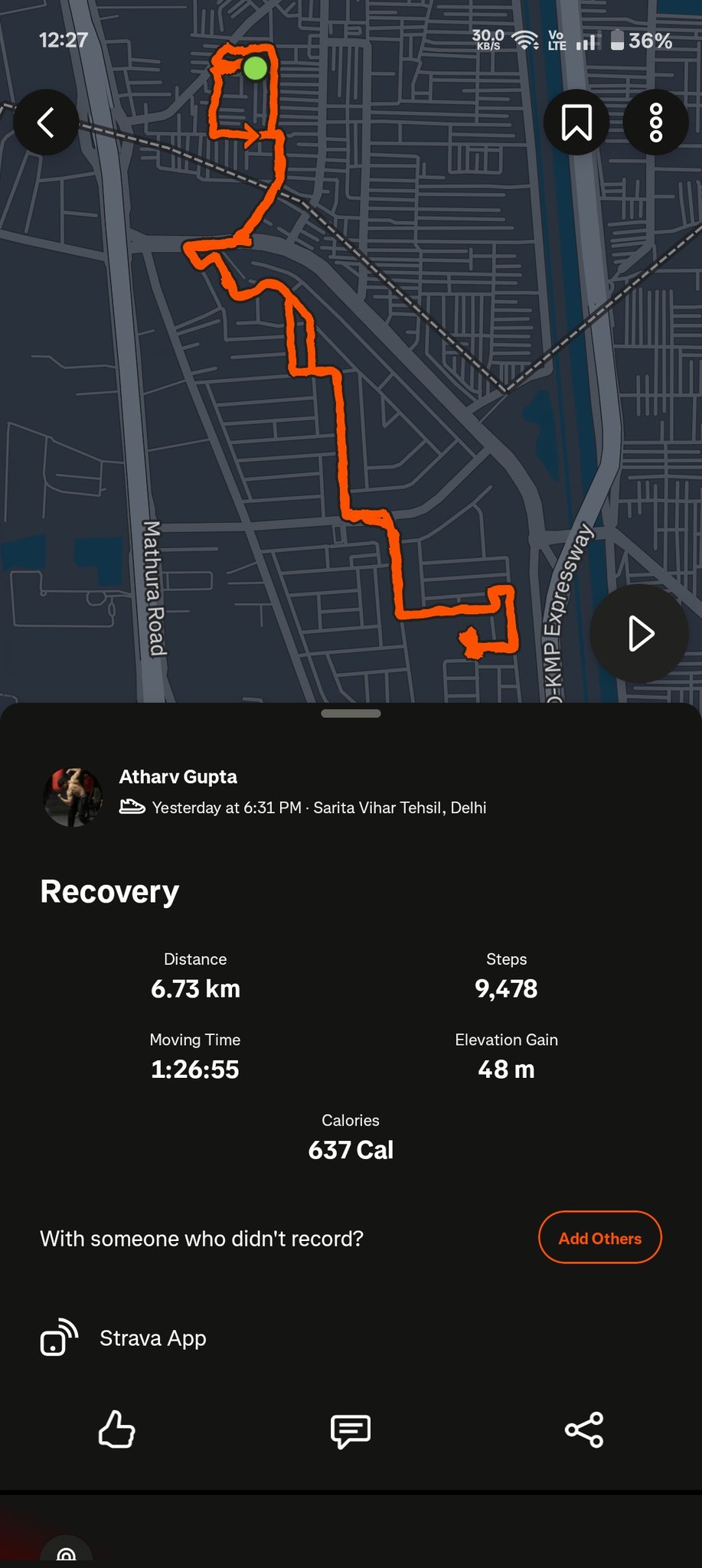Play the route flyover animation
Screen dimensions: 702x1568
tap(640, 634)
